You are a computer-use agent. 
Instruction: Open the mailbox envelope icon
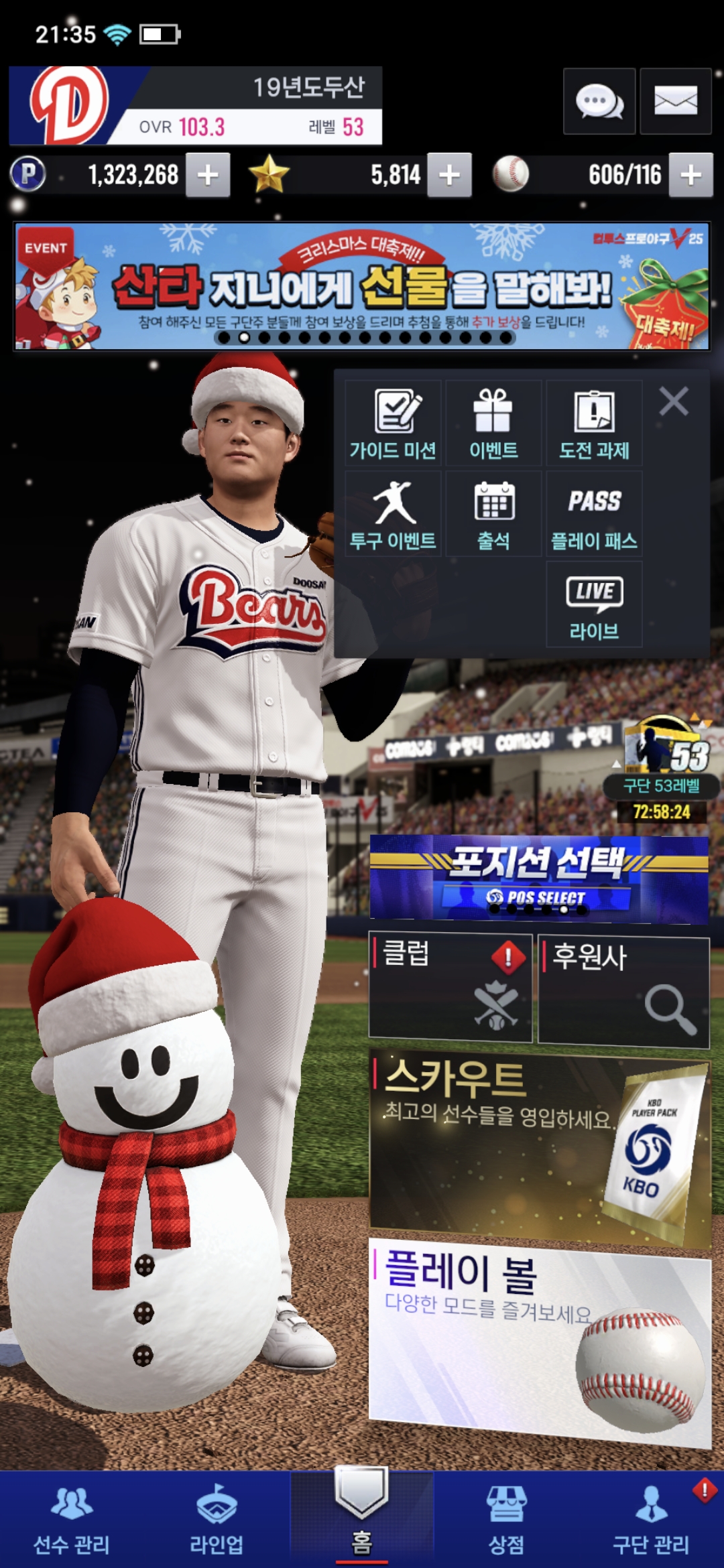pyautogui.click(x=675, y=102)
